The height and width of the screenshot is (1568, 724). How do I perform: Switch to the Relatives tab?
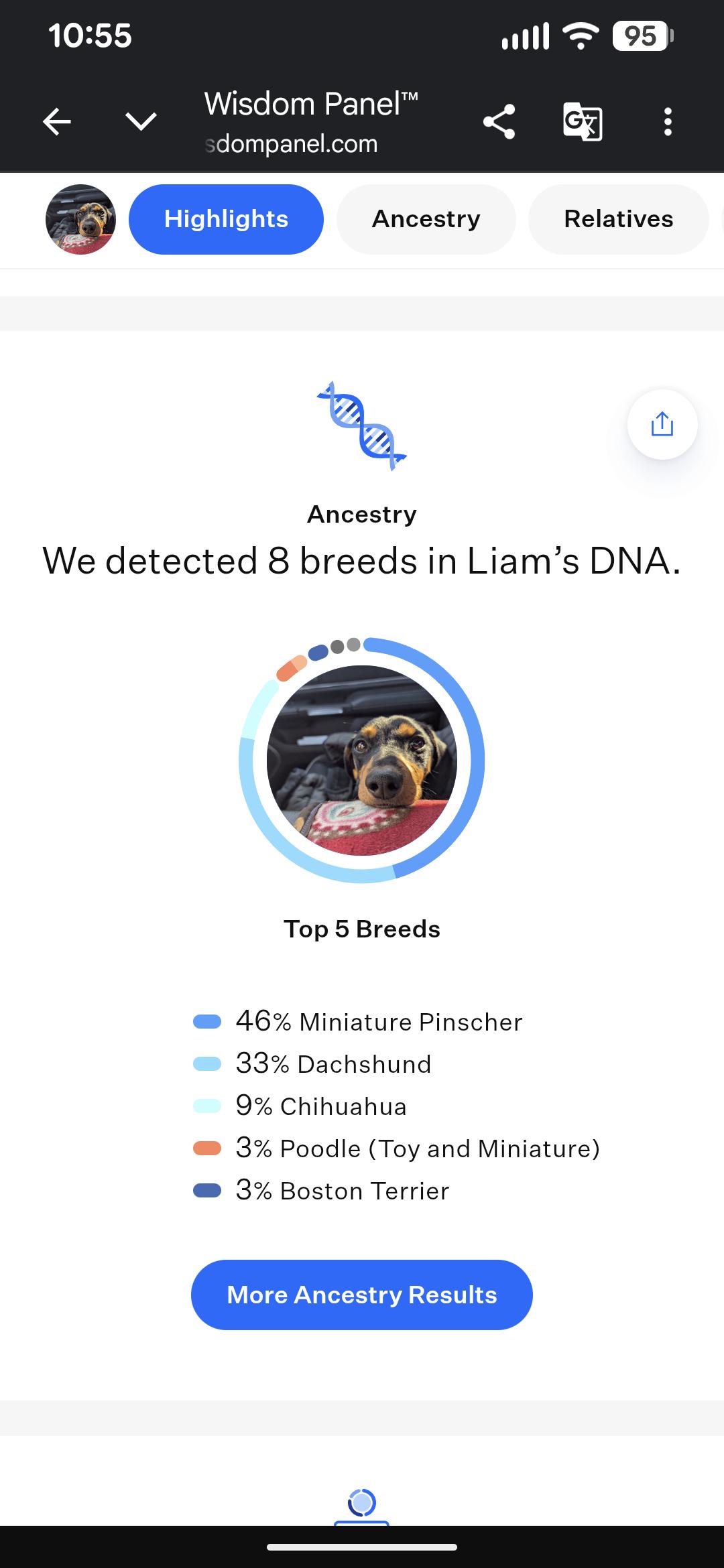618,219
